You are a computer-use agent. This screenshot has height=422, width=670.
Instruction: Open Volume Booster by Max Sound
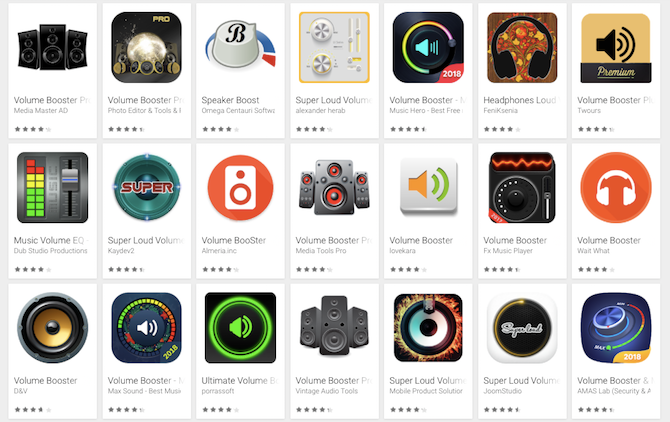point(146,327)
